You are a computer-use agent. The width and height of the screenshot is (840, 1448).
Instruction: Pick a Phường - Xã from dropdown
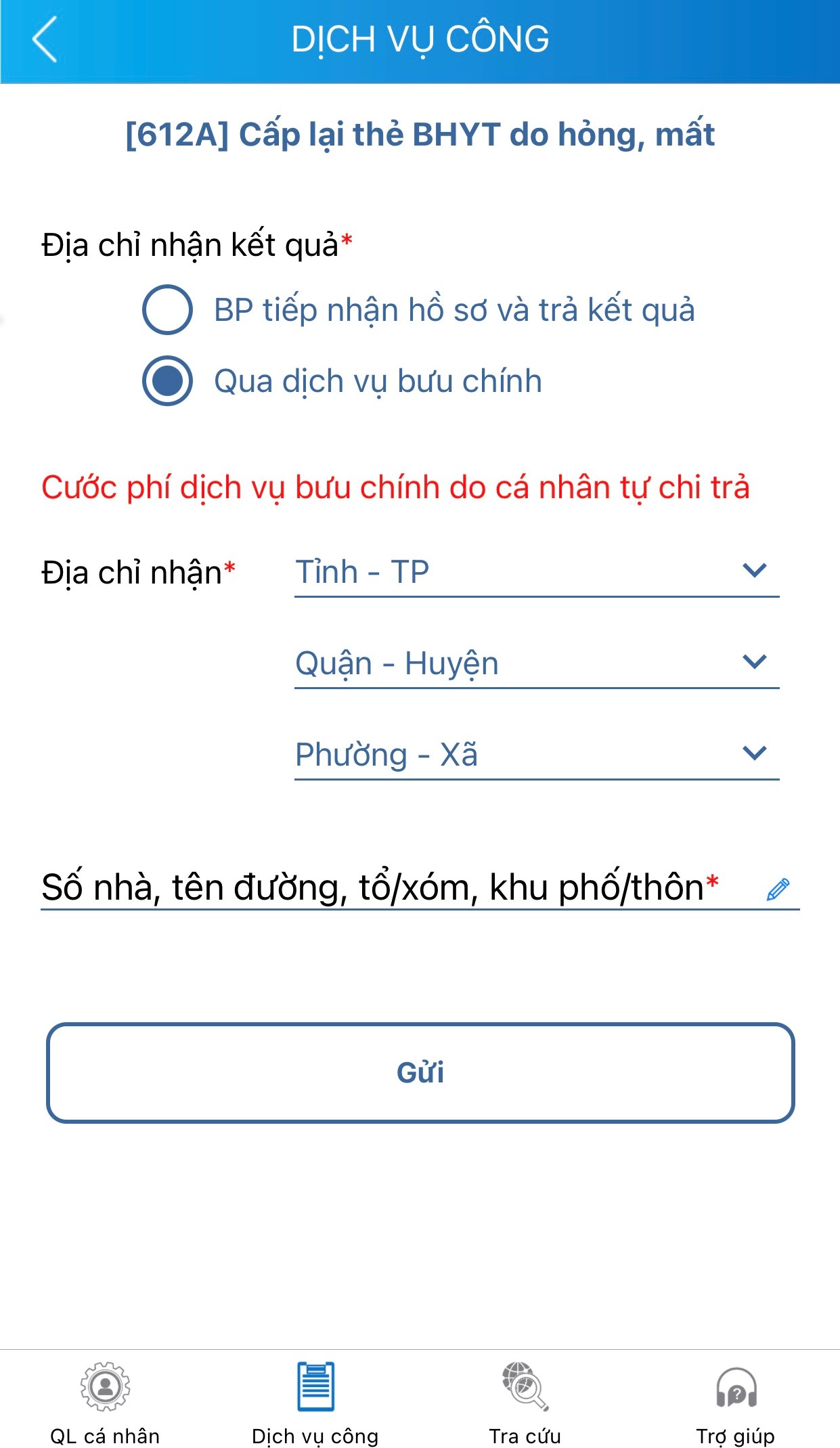536,755
